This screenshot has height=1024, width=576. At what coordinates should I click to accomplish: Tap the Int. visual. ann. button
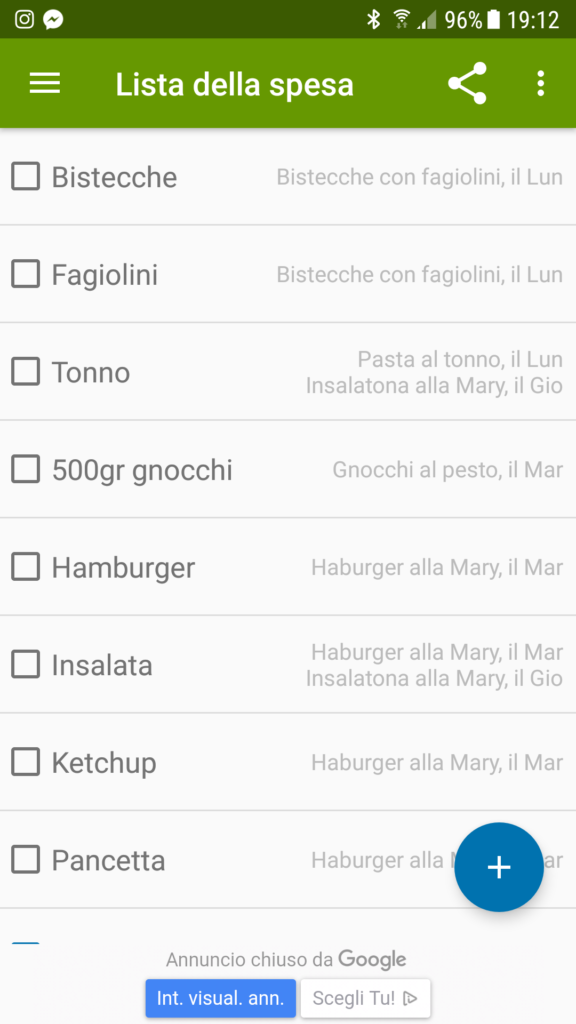(221, 998)
